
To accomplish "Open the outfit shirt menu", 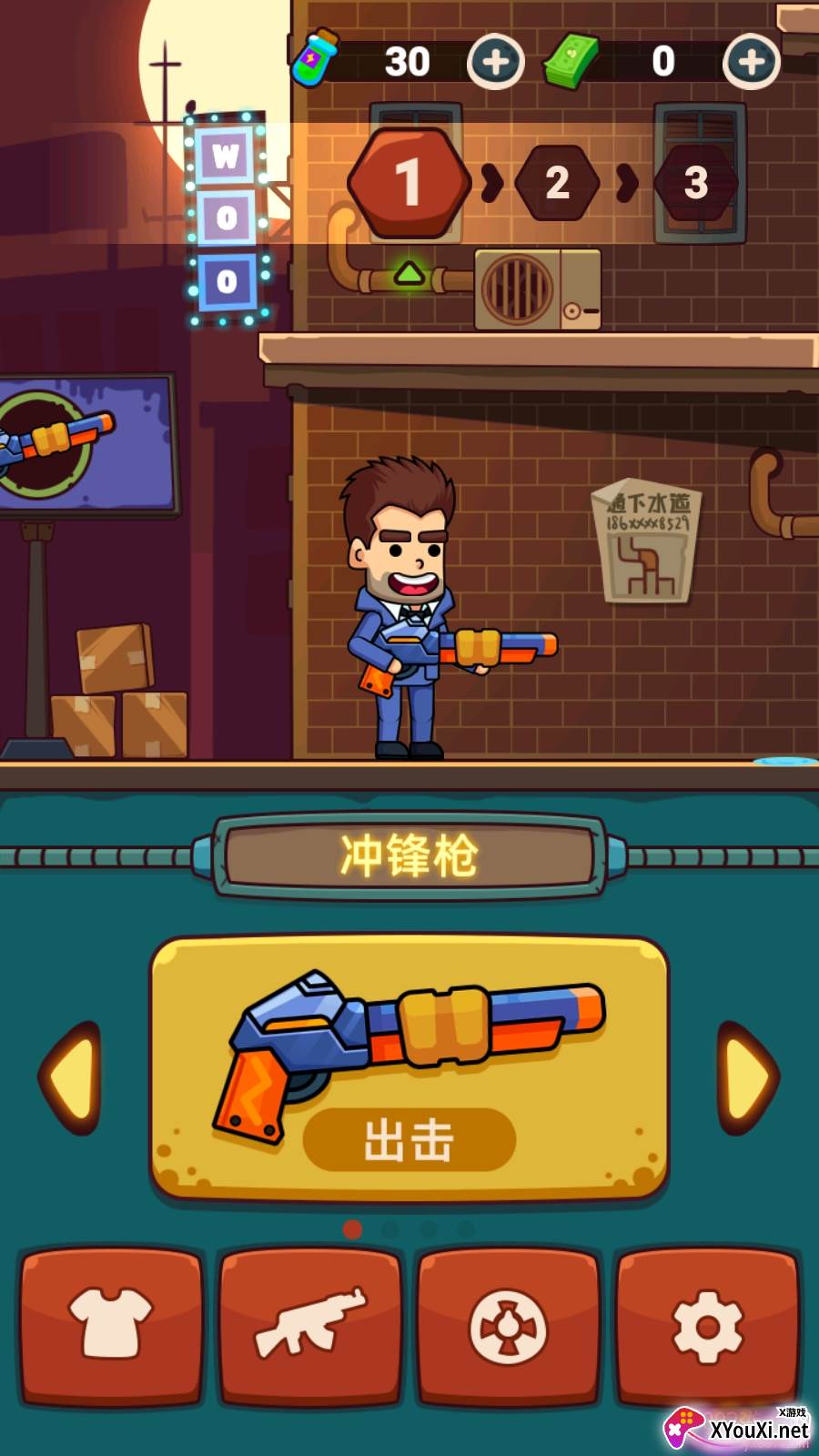I will pos(111,1325).
